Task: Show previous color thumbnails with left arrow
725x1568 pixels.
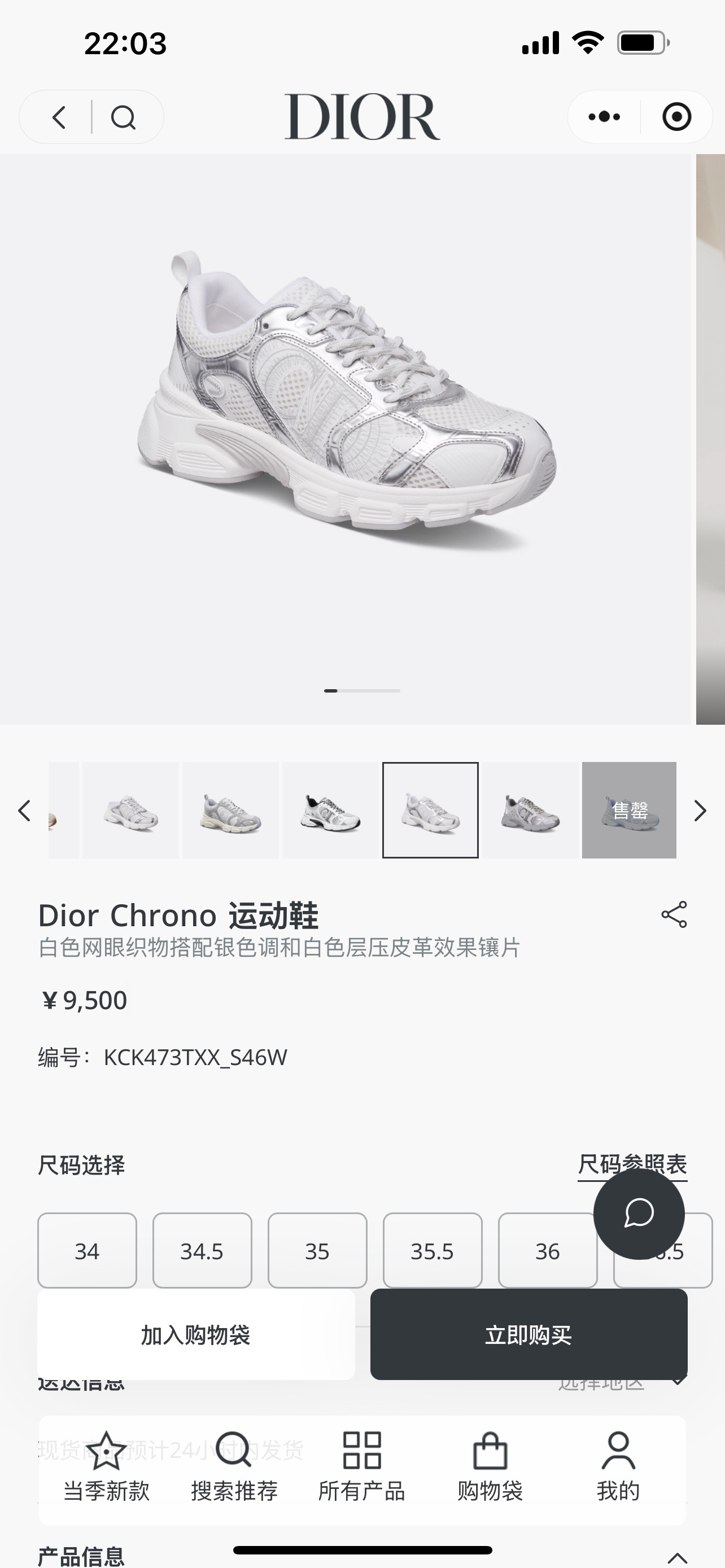Action: pos(24,810)
